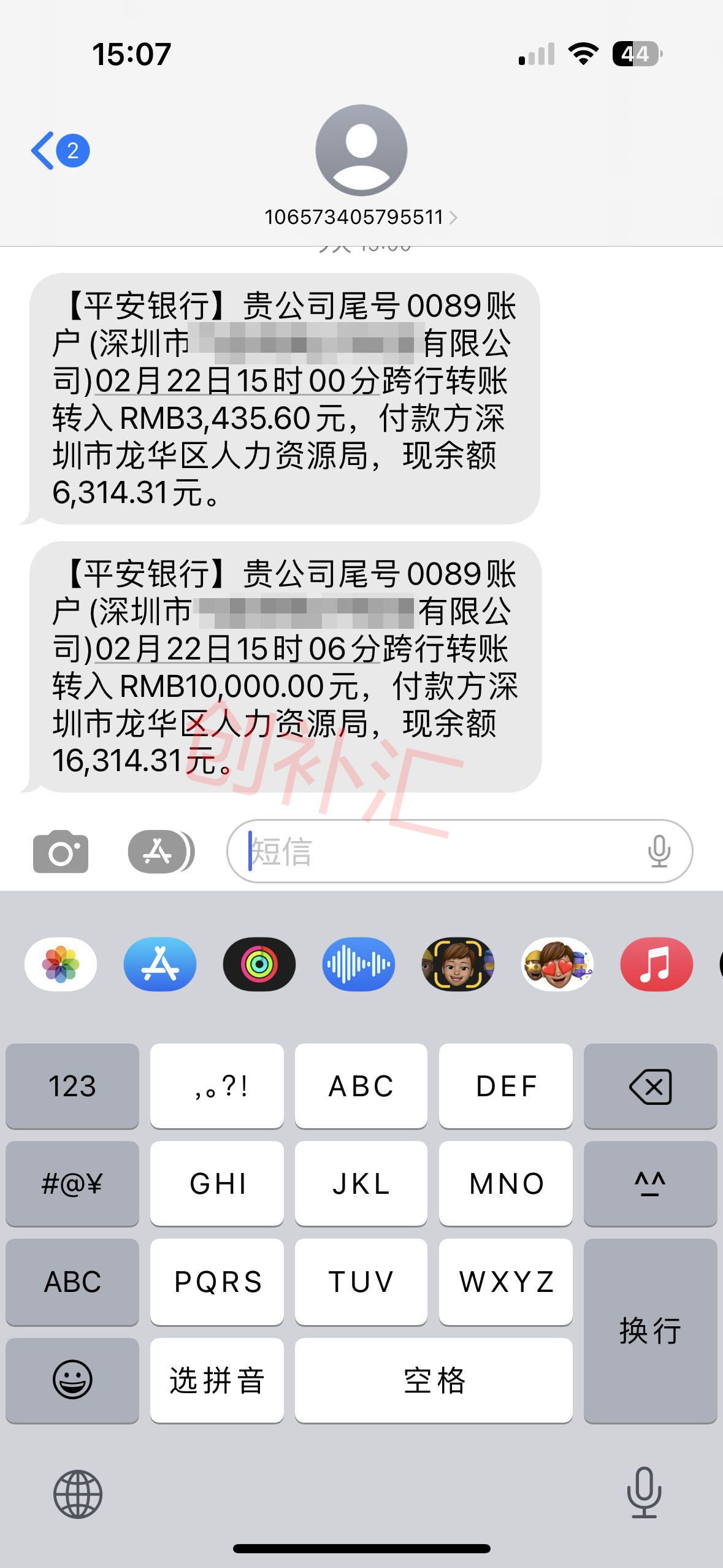The image size is (723, 1568).
Task: Open the iMessage App Store apps icon
Action: (x=159, y=853)
